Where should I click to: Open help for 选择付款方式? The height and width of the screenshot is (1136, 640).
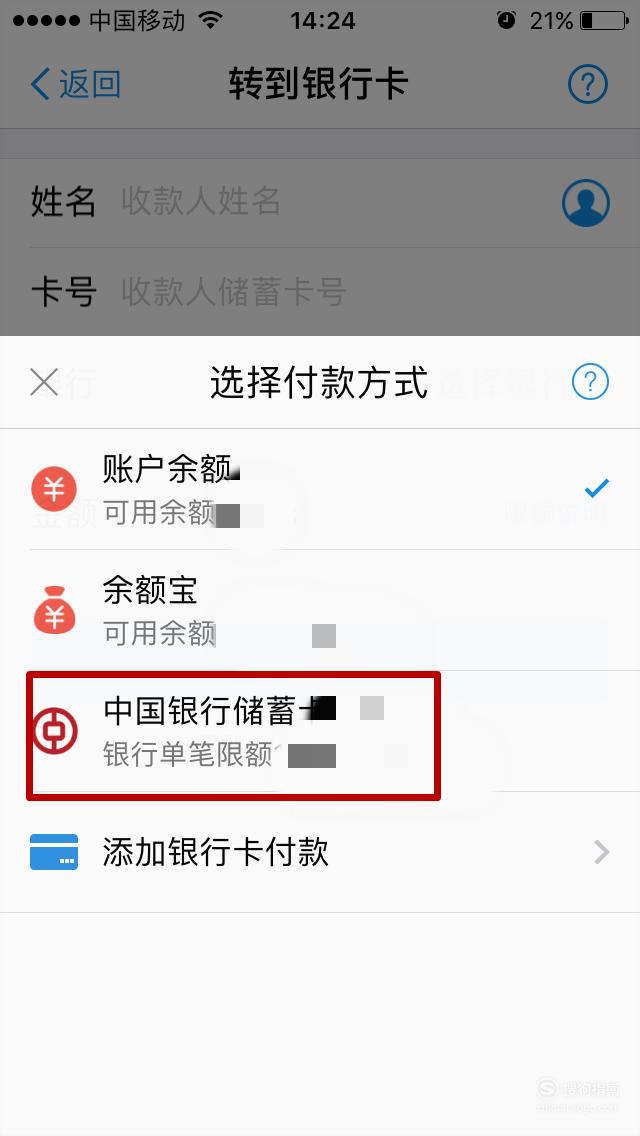click(x=590, y=382)
